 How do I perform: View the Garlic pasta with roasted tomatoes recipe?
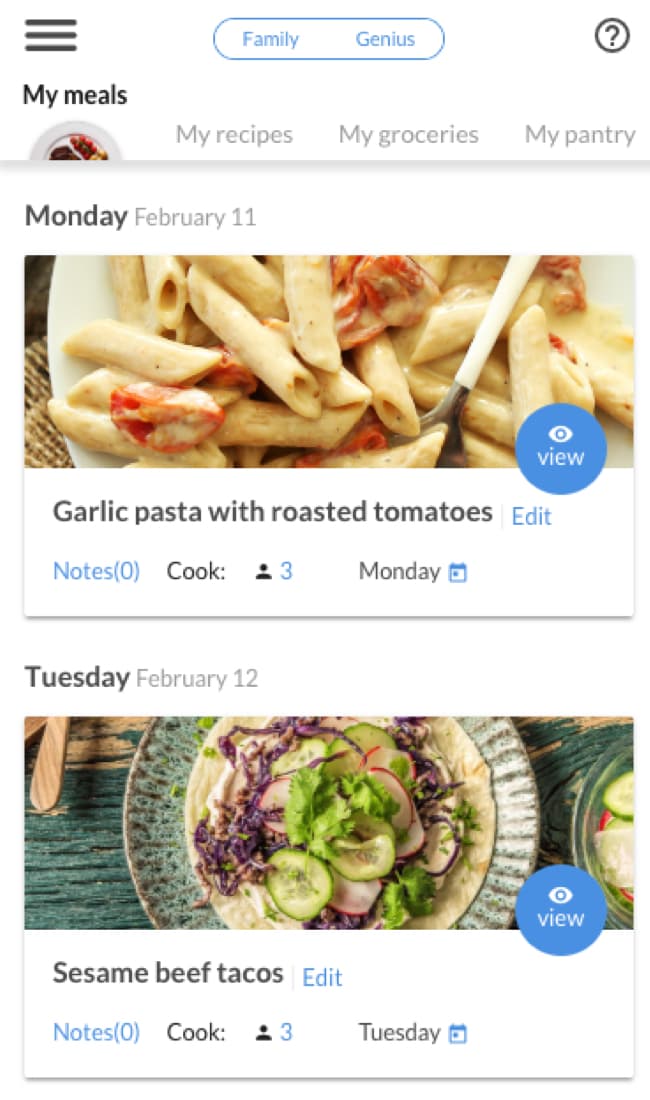(x=561, y=449)
